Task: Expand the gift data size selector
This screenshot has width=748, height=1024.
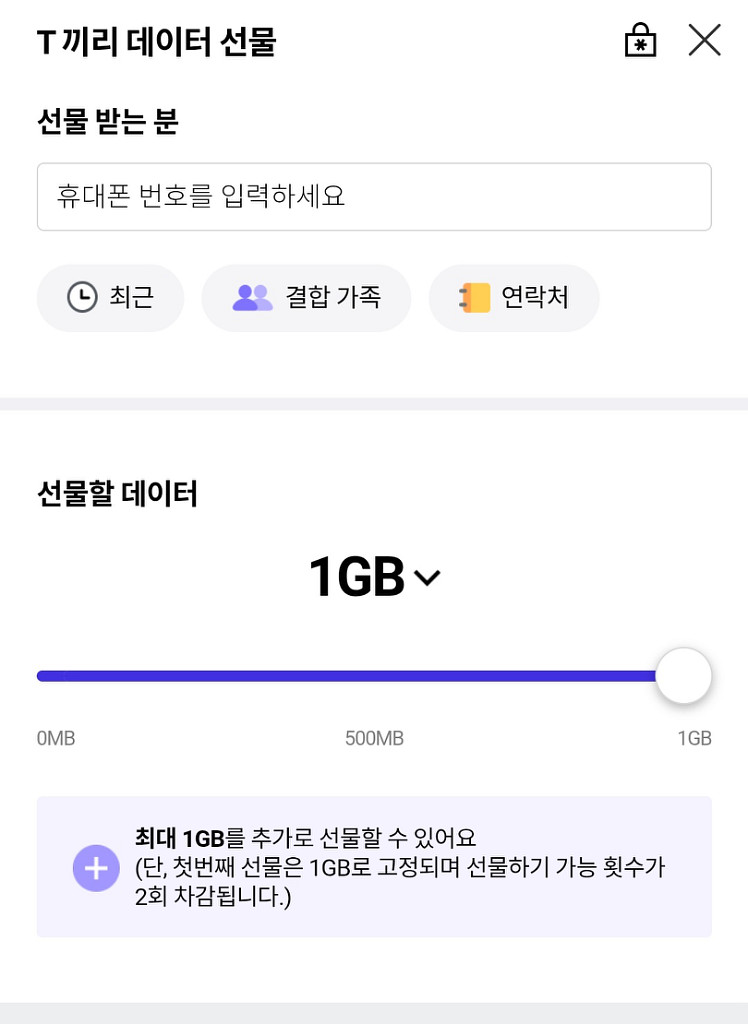Action: pyautogui.click(x=375, y=576)
